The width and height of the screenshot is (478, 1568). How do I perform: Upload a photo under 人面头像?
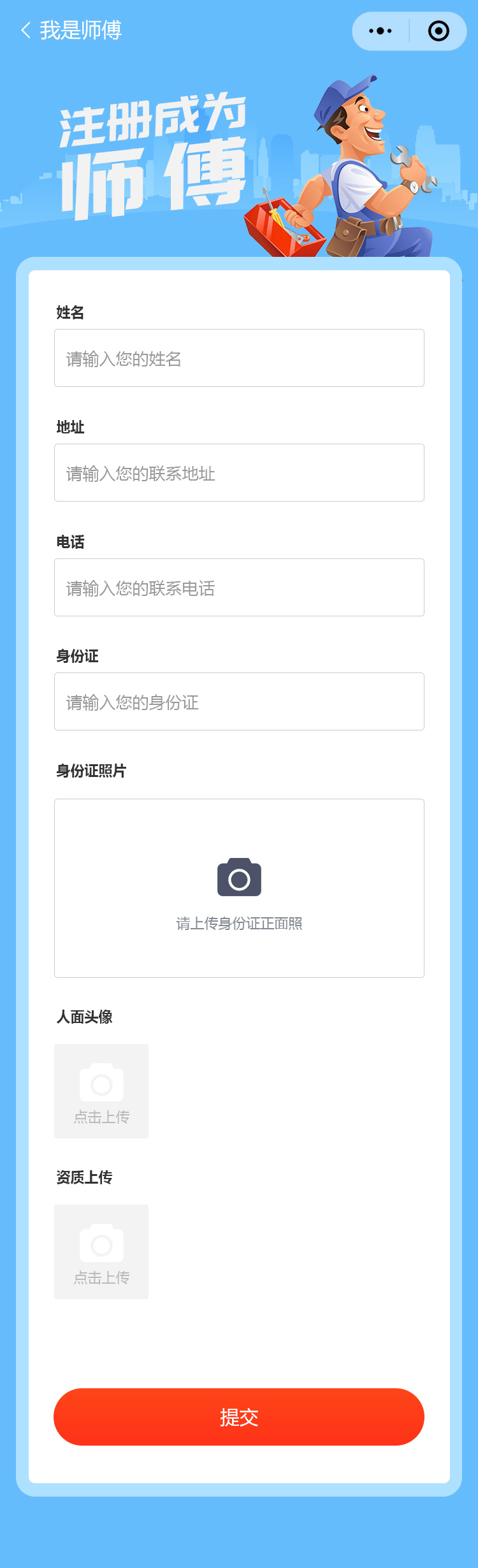tap(101, 1091)
